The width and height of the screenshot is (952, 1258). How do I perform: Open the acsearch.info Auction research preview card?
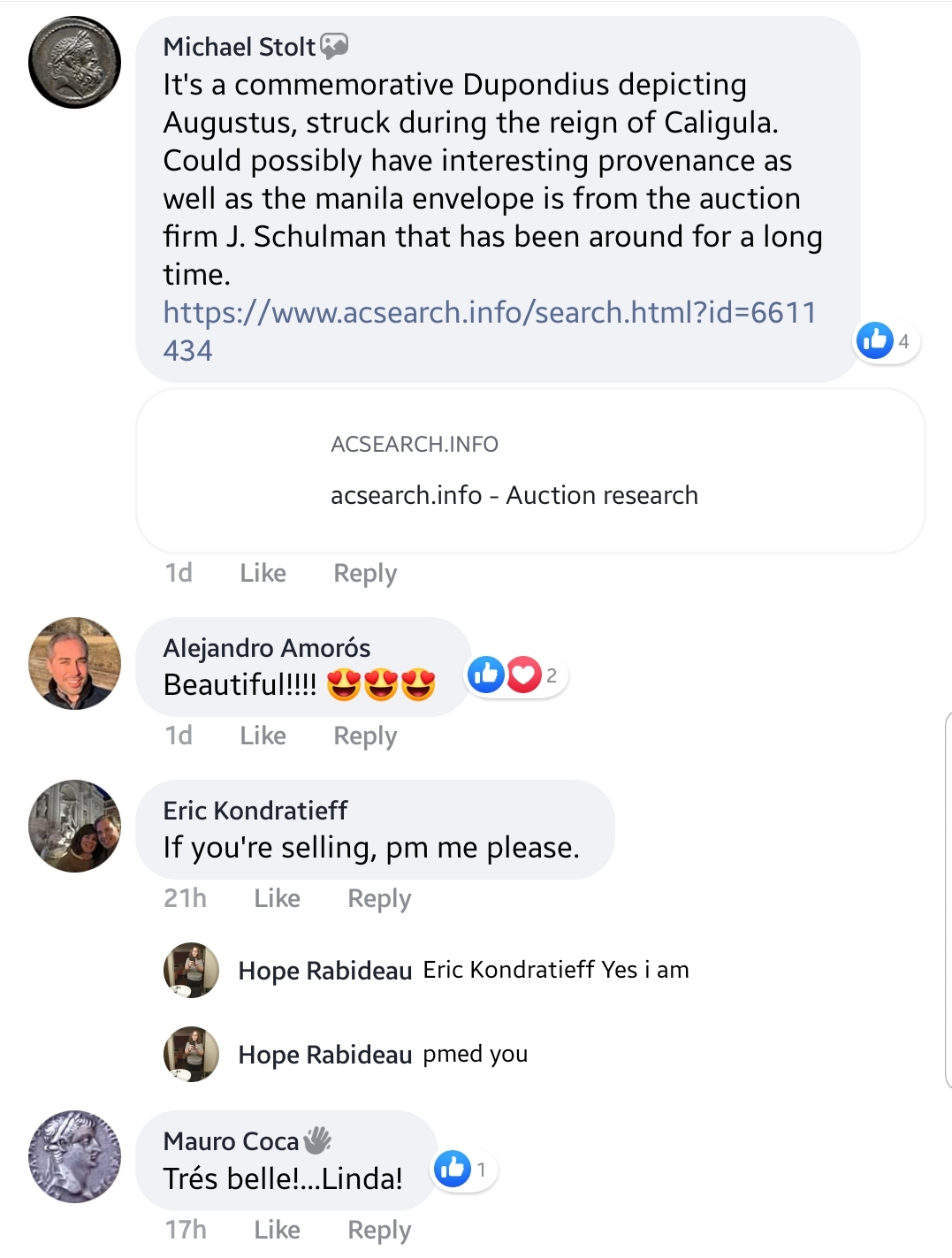tap(530, 470)
